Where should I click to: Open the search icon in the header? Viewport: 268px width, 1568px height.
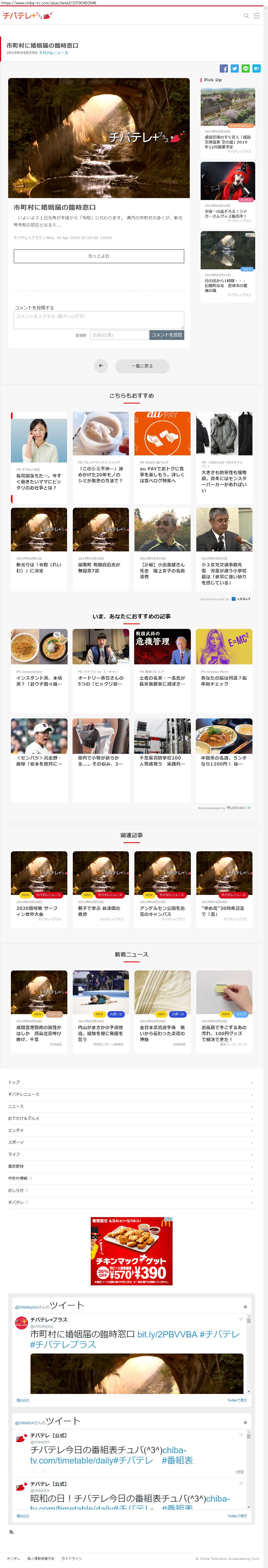click(246, 16)
